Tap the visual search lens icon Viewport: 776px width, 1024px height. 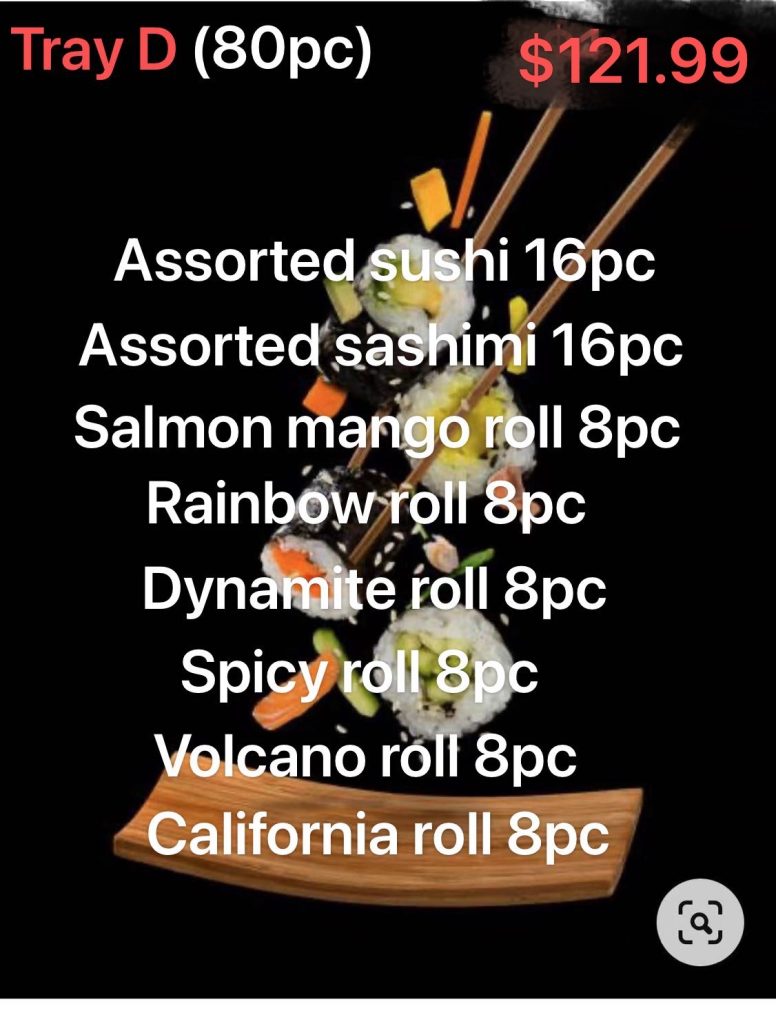tap(700, 922)
